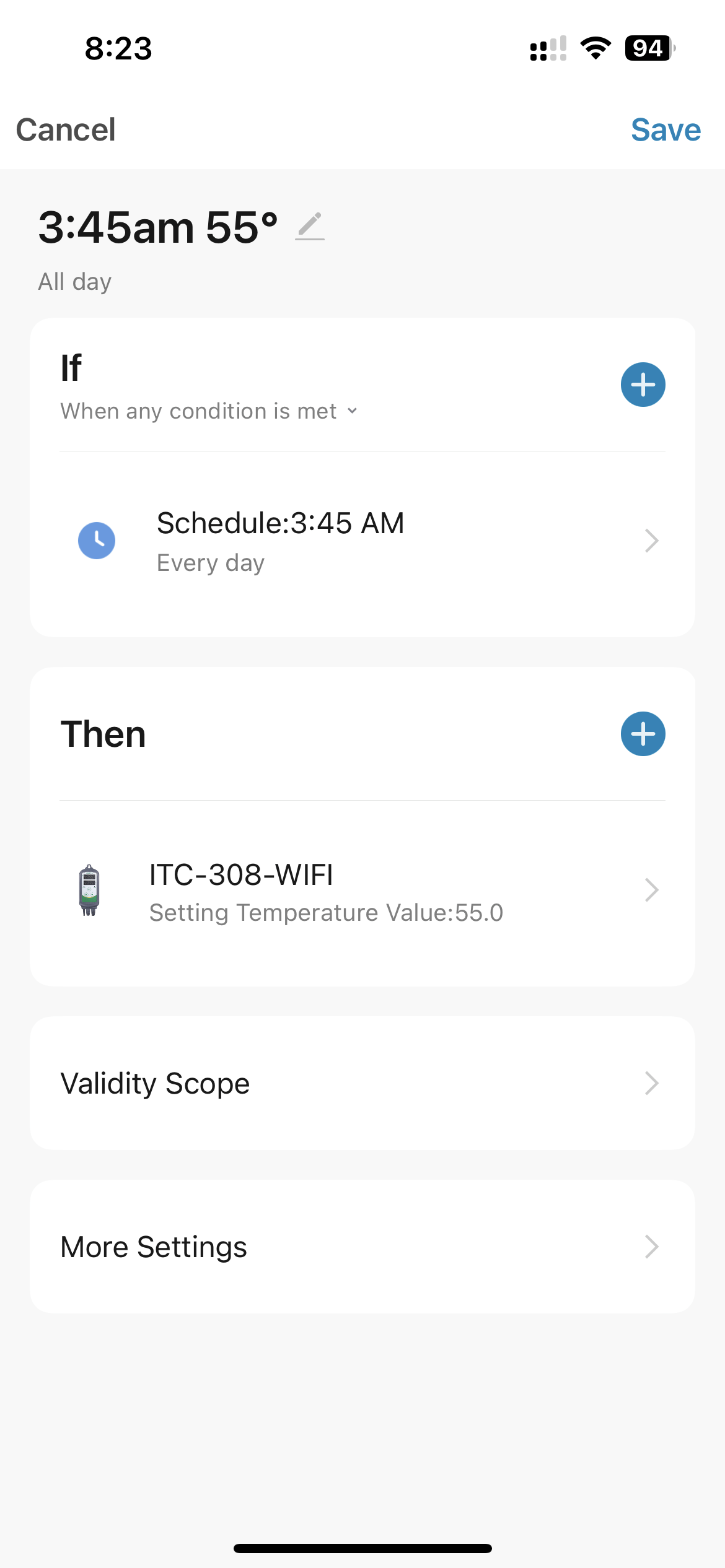
Task: Add a new action in Then section
Action: point(643,734)
